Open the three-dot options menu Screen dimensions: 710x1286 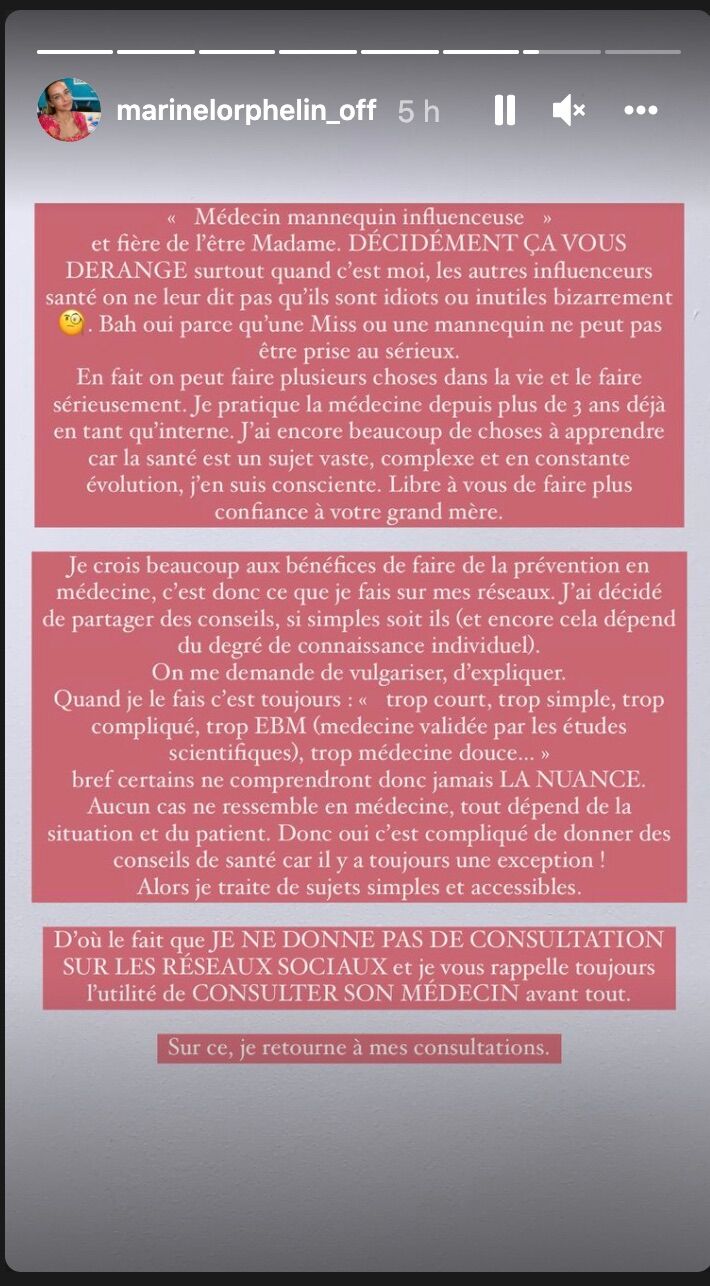point(640,110)
